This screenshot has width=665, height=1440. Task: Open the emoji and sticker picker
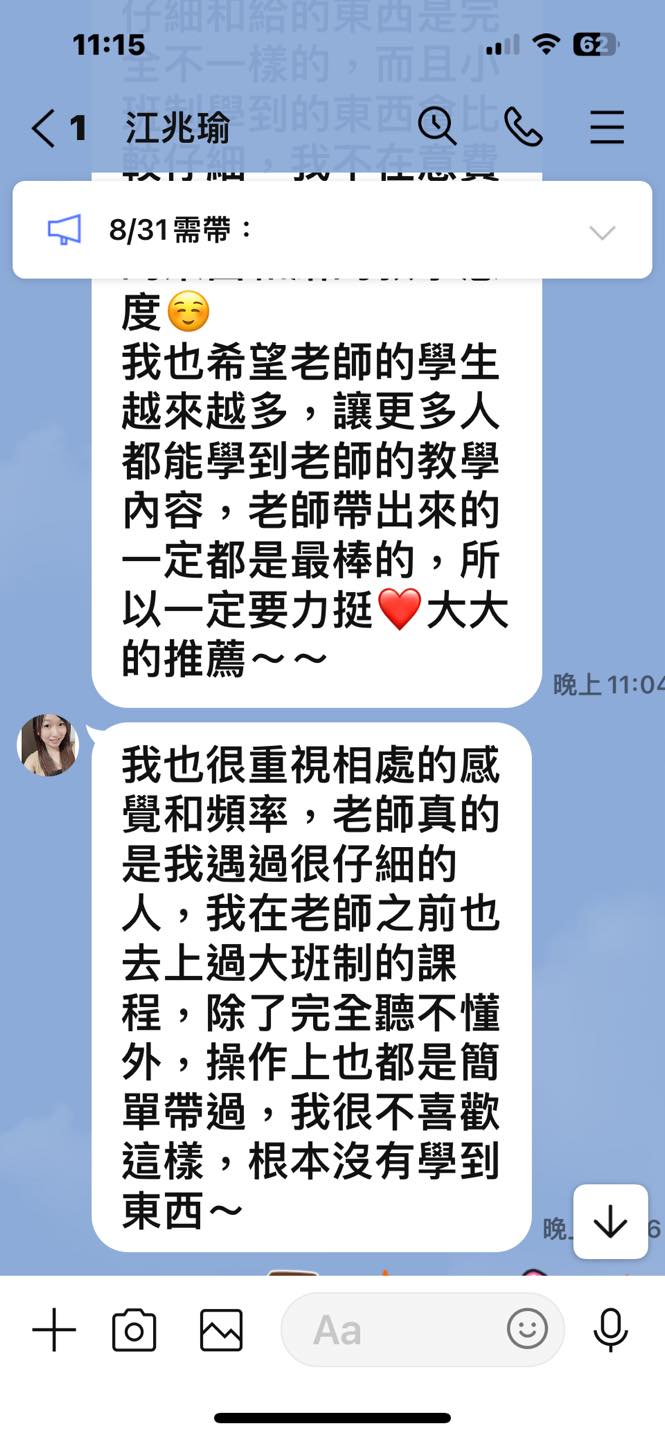tap(527, 1329)
